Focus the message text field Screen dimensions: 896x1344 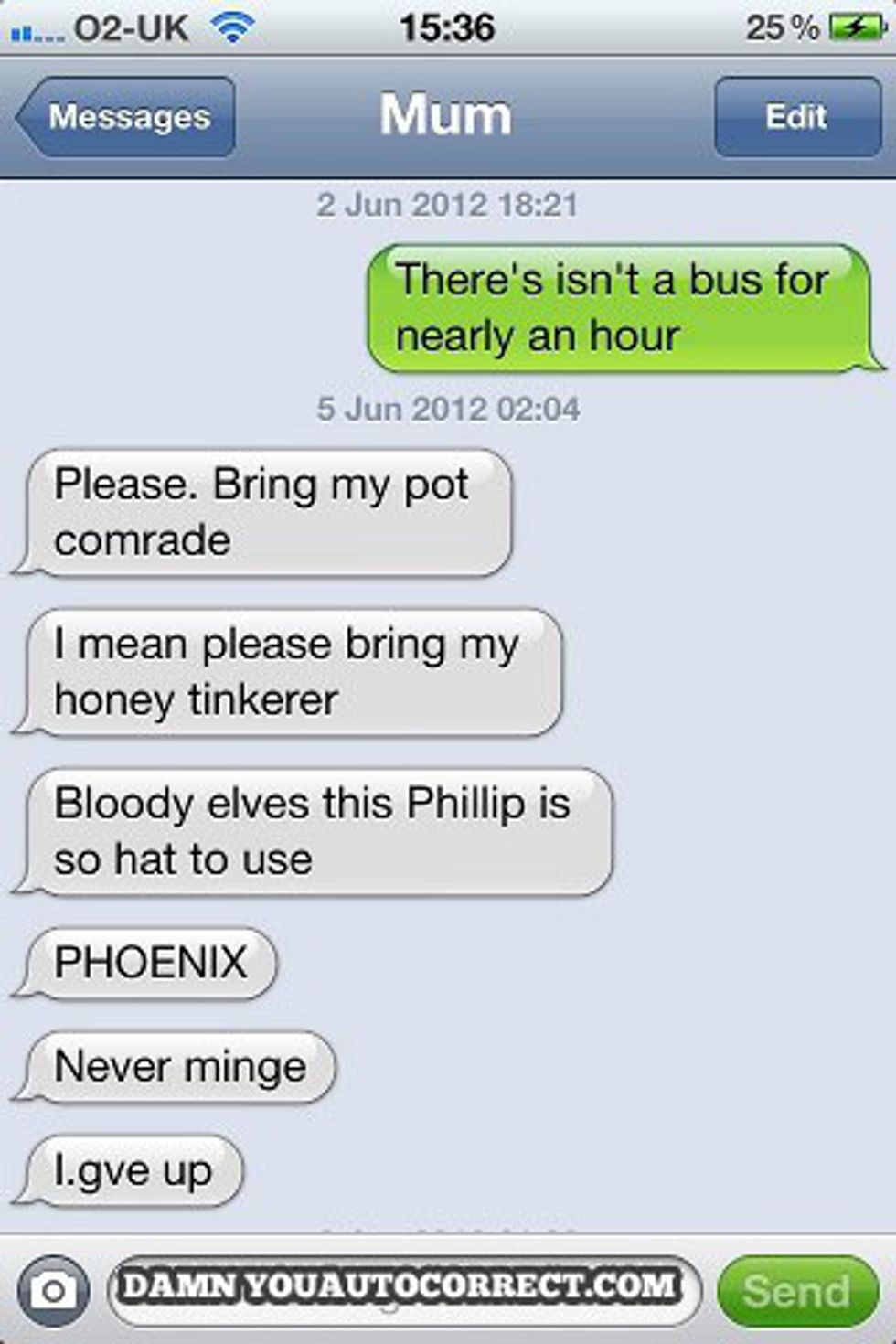coord(402,1290)
